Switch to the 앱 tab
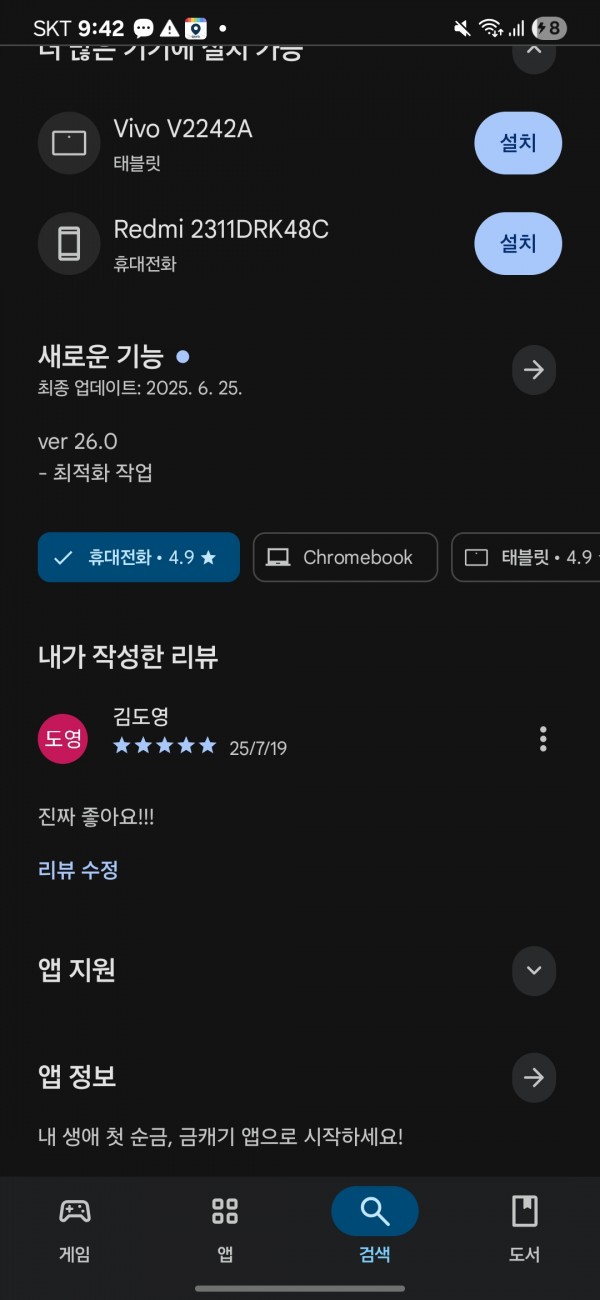The height and width of the screenshot is (1300, 600). click(225, 1228)
